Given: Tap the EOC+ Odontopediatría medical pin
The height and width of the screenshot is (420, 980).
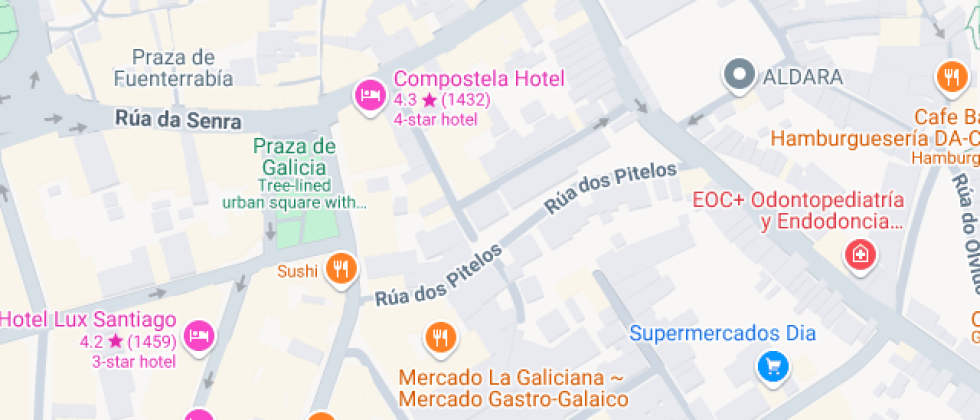Looking at the screenshot, I should pos(858,254).
